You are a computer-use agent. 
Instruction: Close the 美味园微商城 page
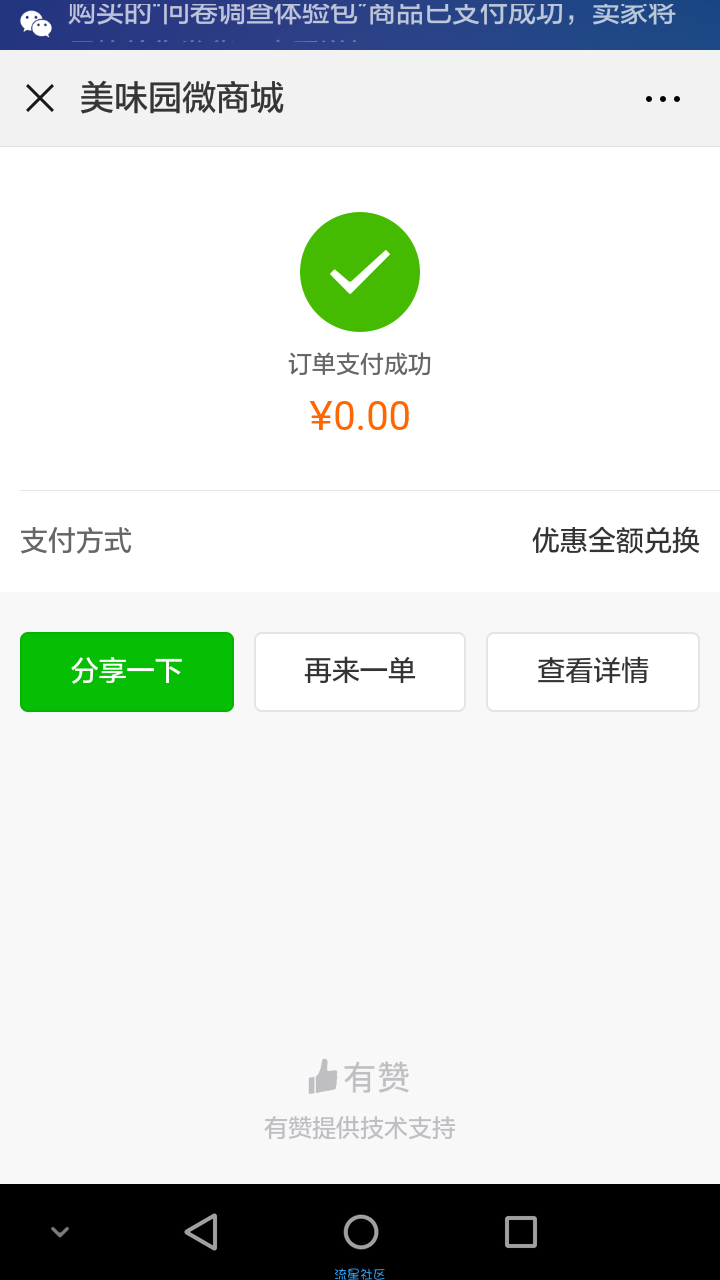(40, 98)
